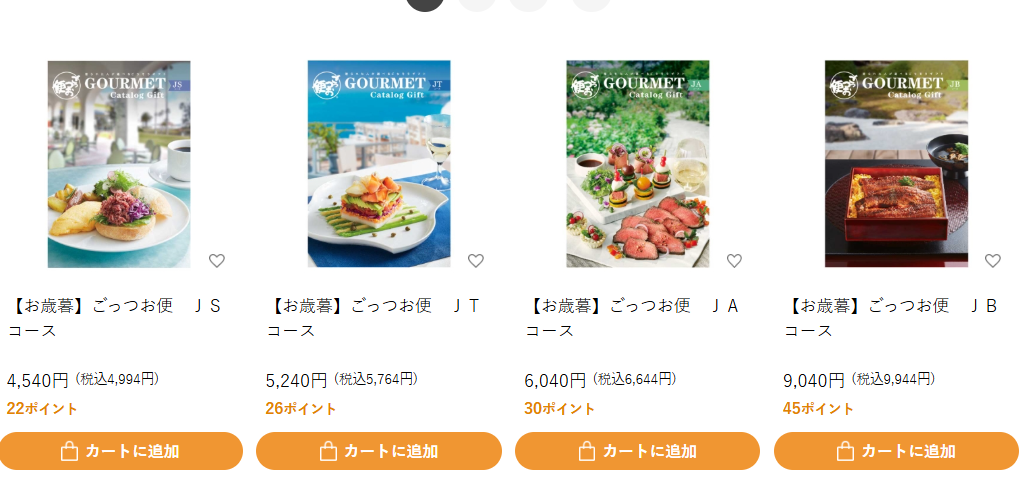Open the 【お歳暮】ごっつお便 JA コース title
The height and width of the screenshot is (503, 1023).
tap(632, 317)
